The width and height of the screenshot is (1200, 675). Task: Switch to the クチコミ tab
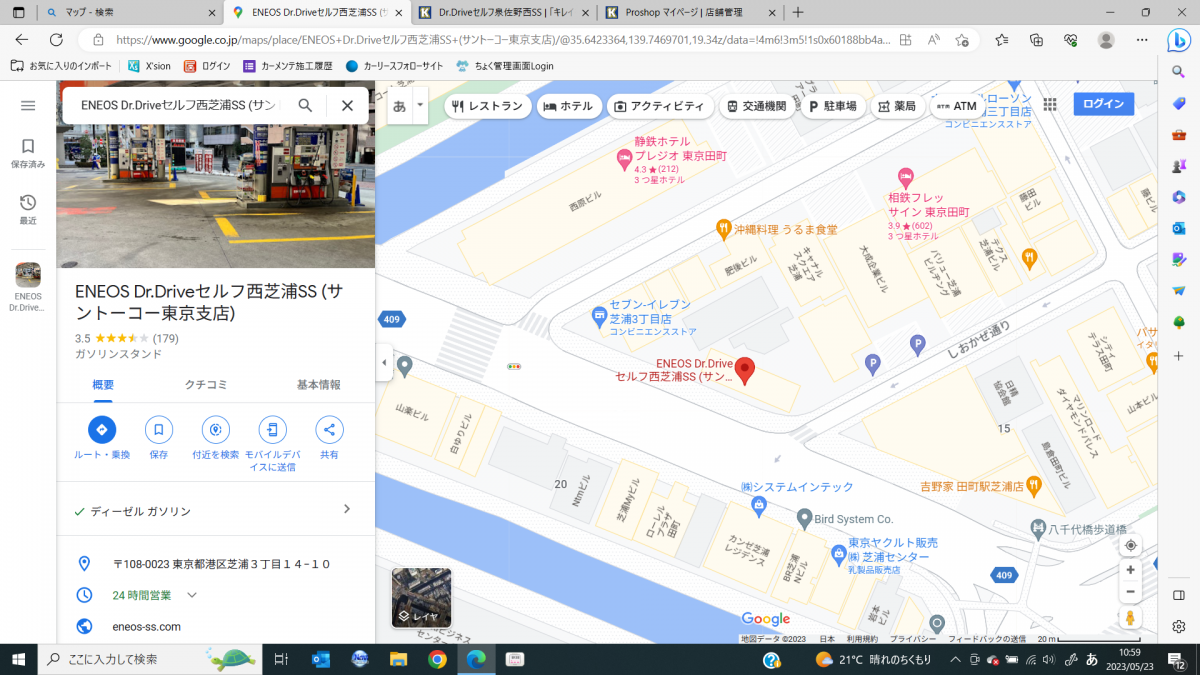[206, 385]
